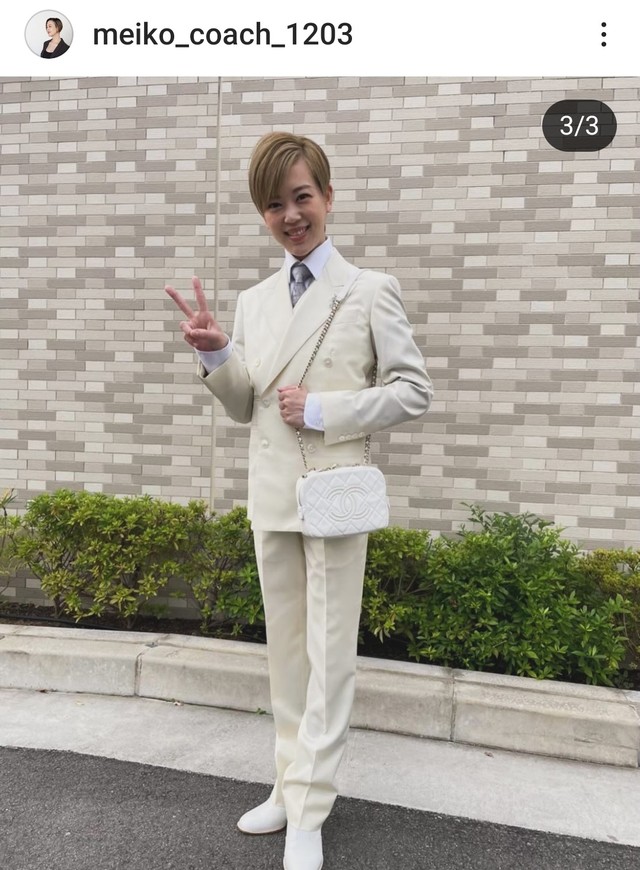Open the post's three-dot overflow menu
The width and height of the screenshot is (640, 870).
603,35
